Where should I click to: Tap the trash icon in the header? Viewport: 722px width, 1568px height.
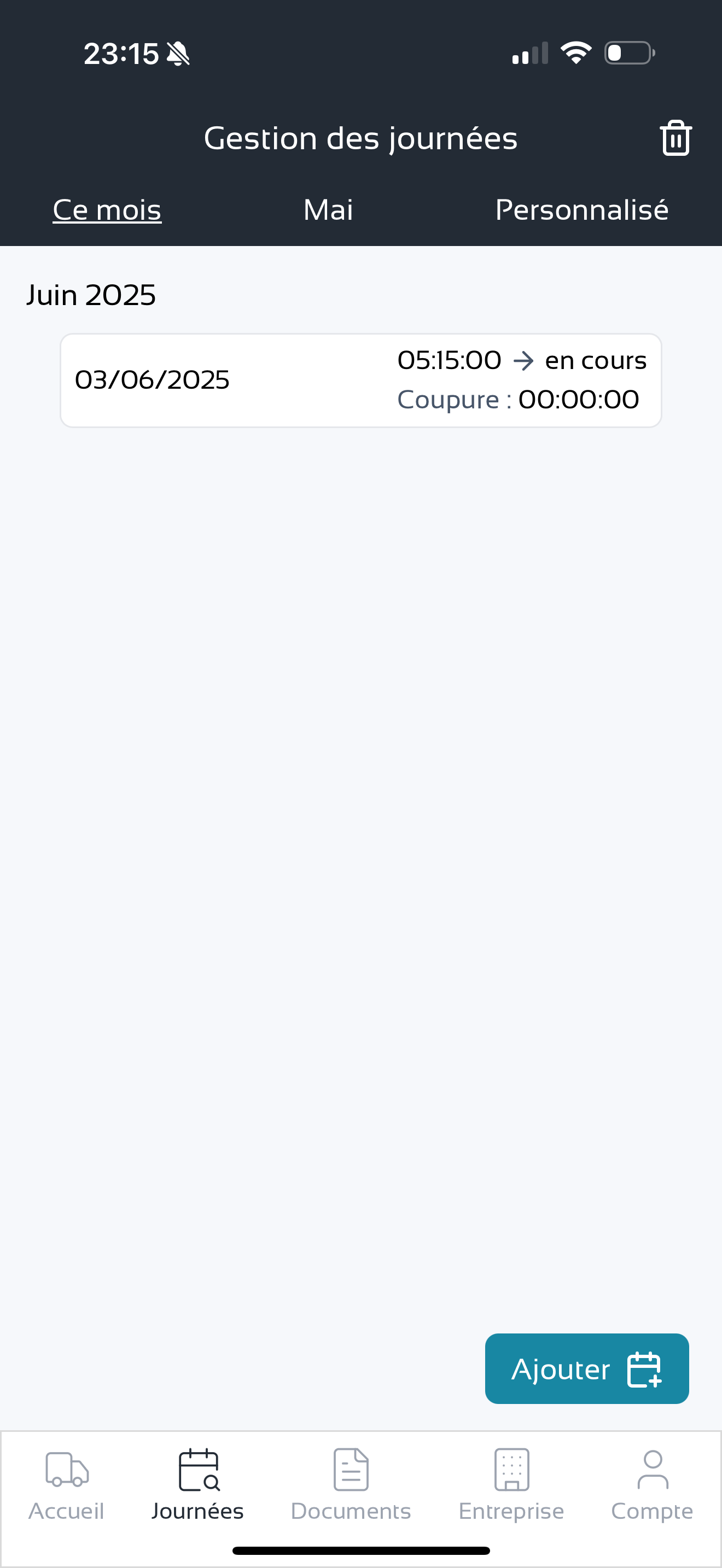[675, 138]
